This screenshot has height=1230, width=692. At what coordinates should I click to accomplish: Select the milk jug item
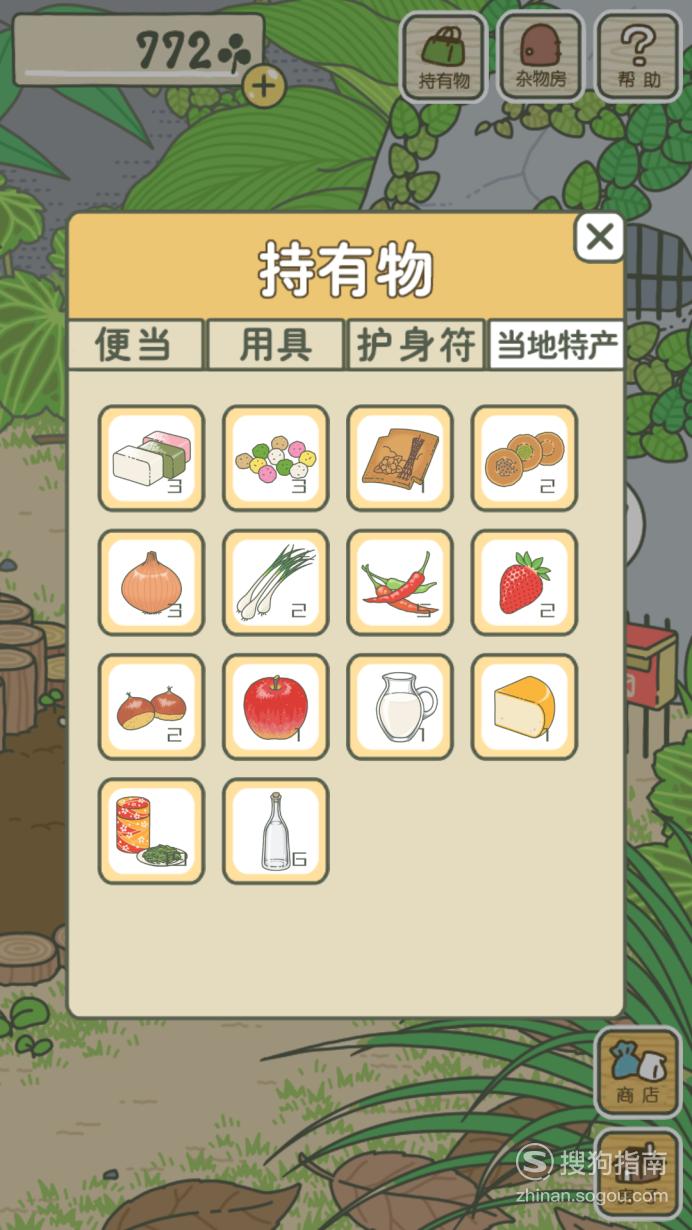(x=400, y=707)
